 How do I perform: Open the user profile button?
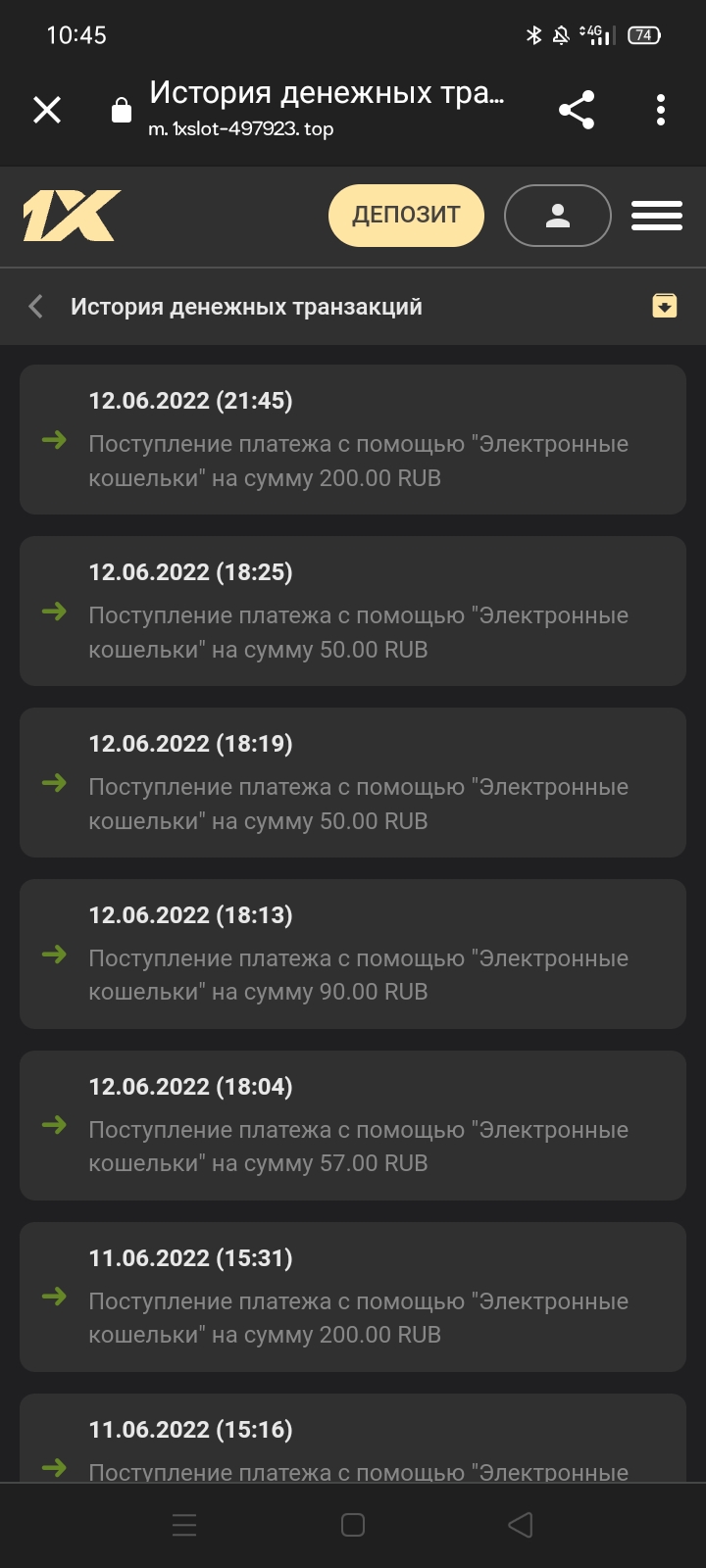(557, 216)
